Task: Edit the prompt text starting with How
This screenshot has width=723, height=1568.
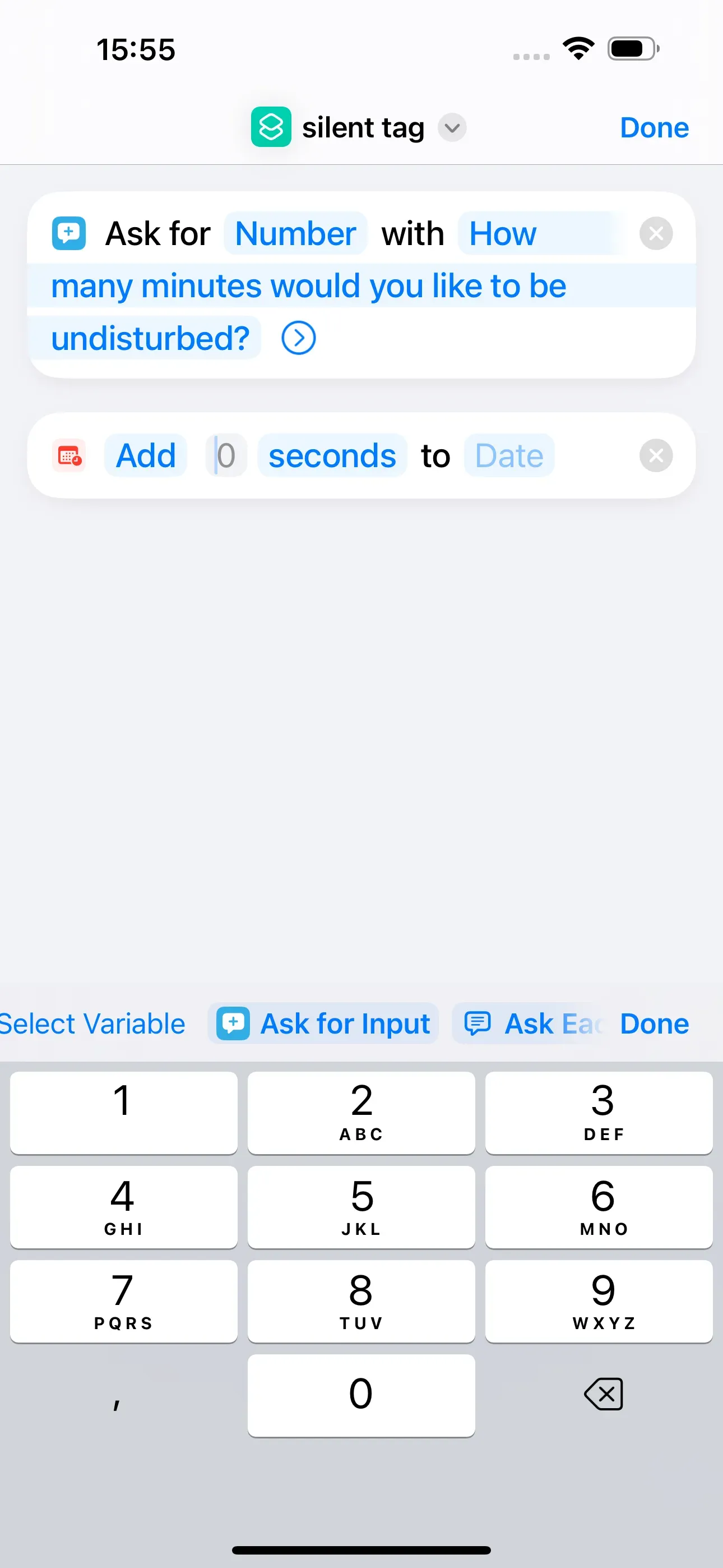Action: click(309, 285)
